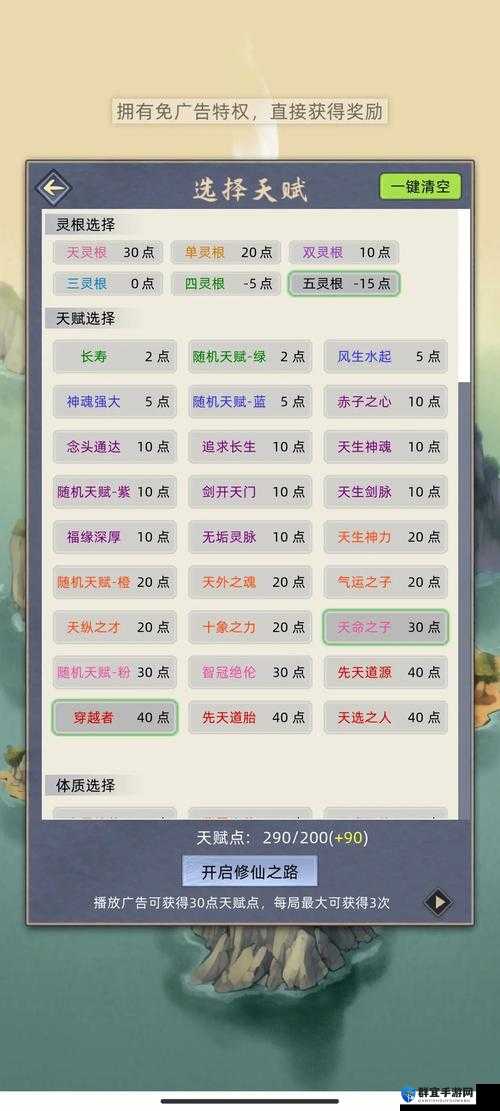Unselect 天命之子 talent
500x1111 pixels.
pos(386,627)
